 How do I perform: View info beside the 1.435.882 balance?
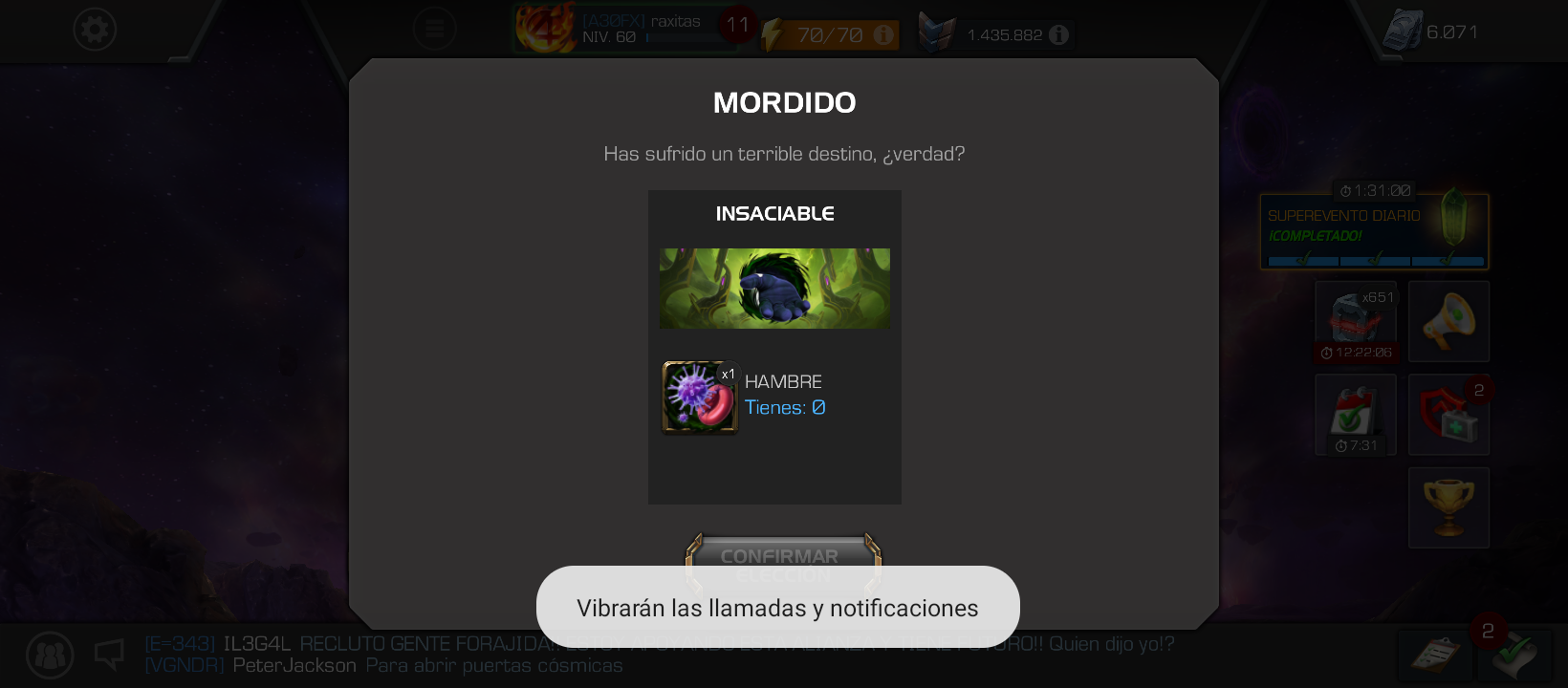click(1058, 35)
